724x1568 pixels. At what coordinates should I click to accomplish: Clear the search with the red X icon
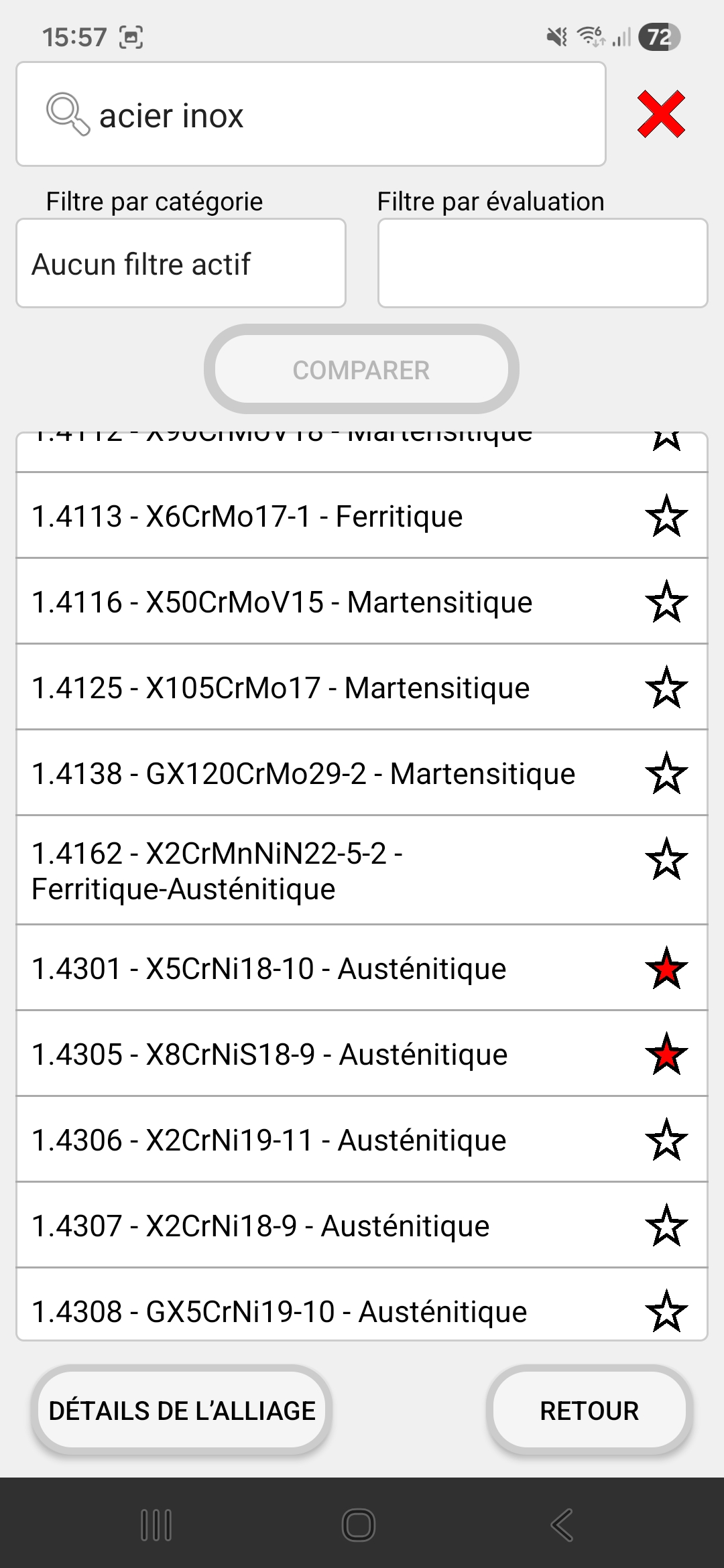tap(660, 114)
